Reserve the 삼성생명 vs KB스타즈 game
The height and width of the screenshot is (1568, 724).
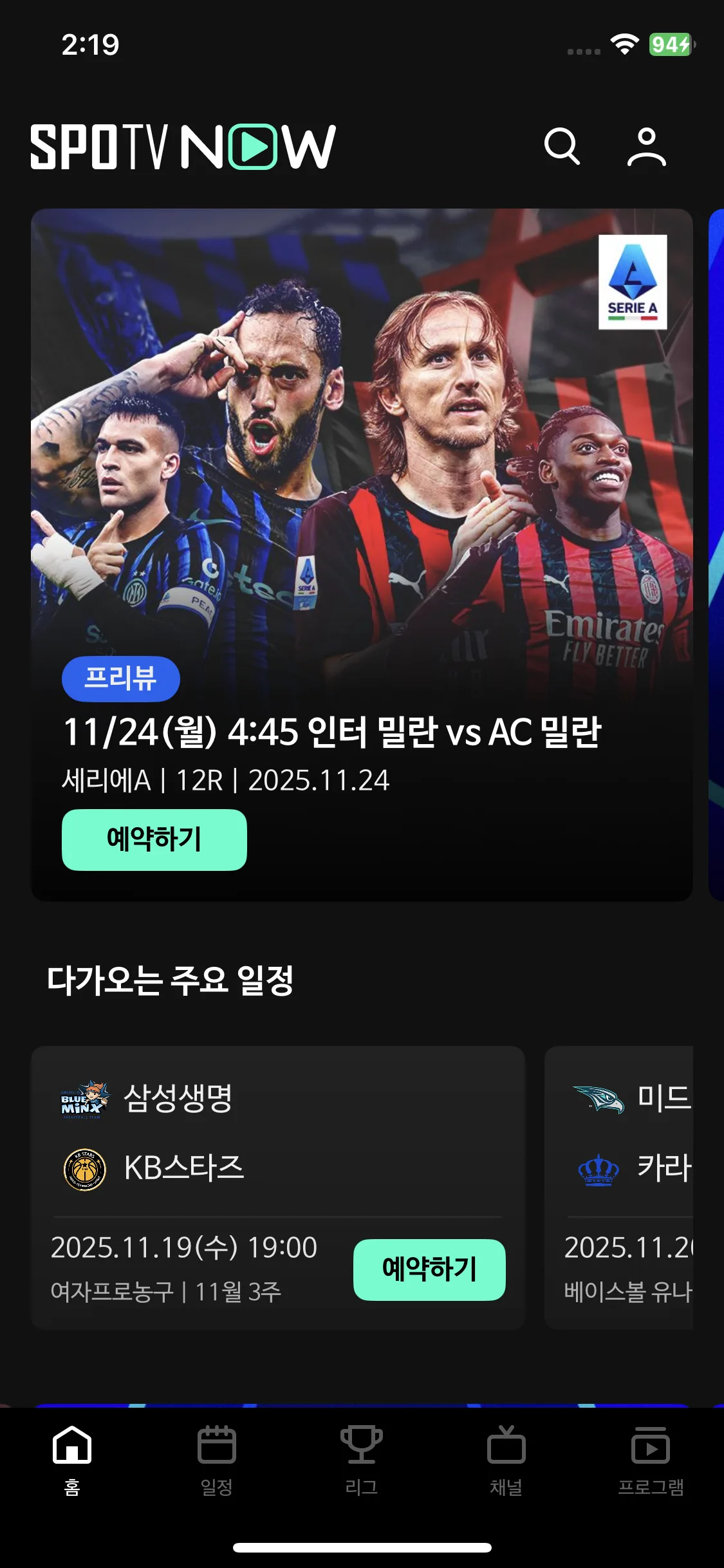[429, 1269]
